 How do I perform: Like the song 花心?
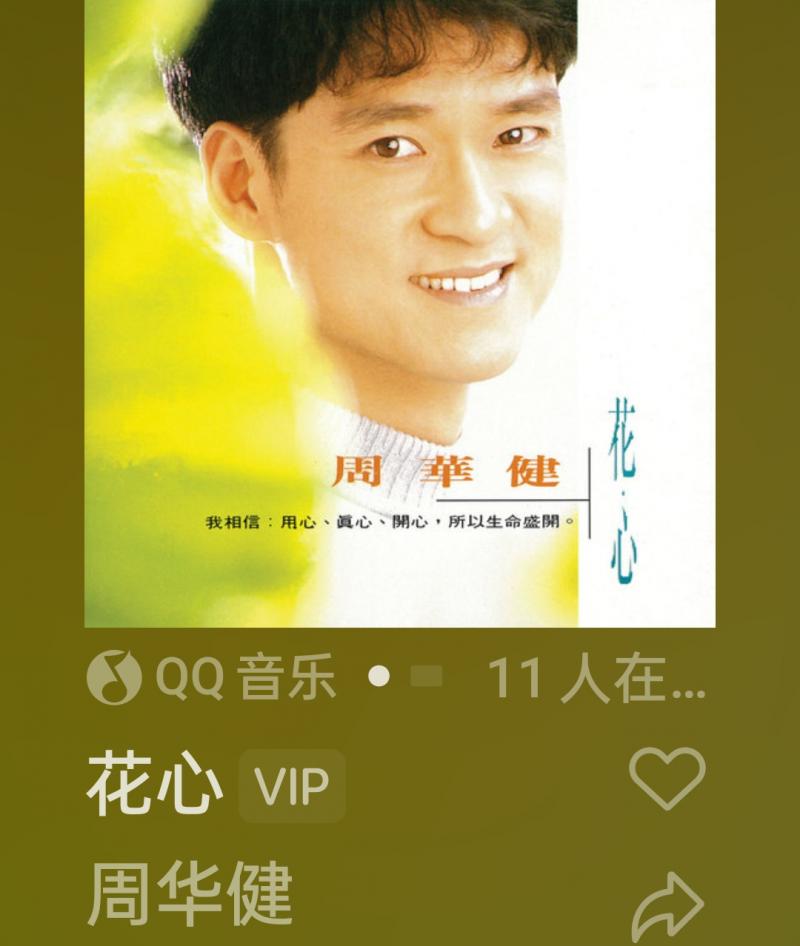[x=667, y=778]
